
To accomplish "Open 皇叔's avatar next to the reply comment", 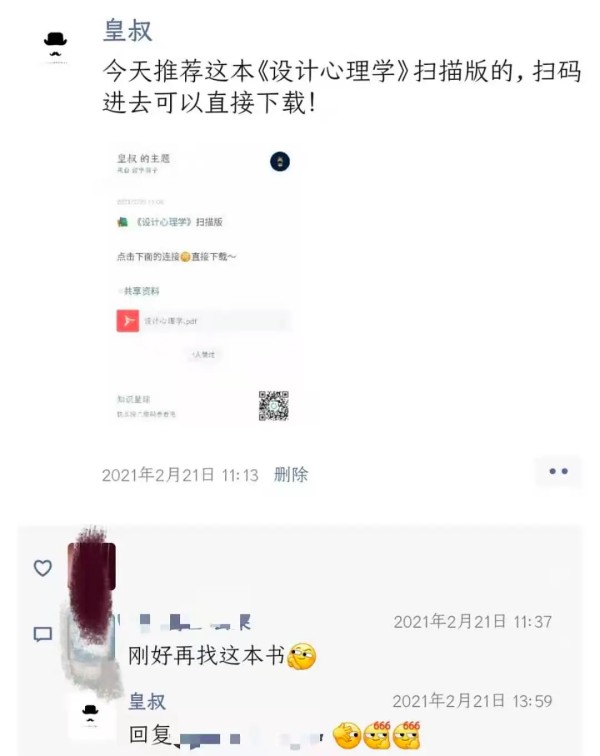I will 91,715.
